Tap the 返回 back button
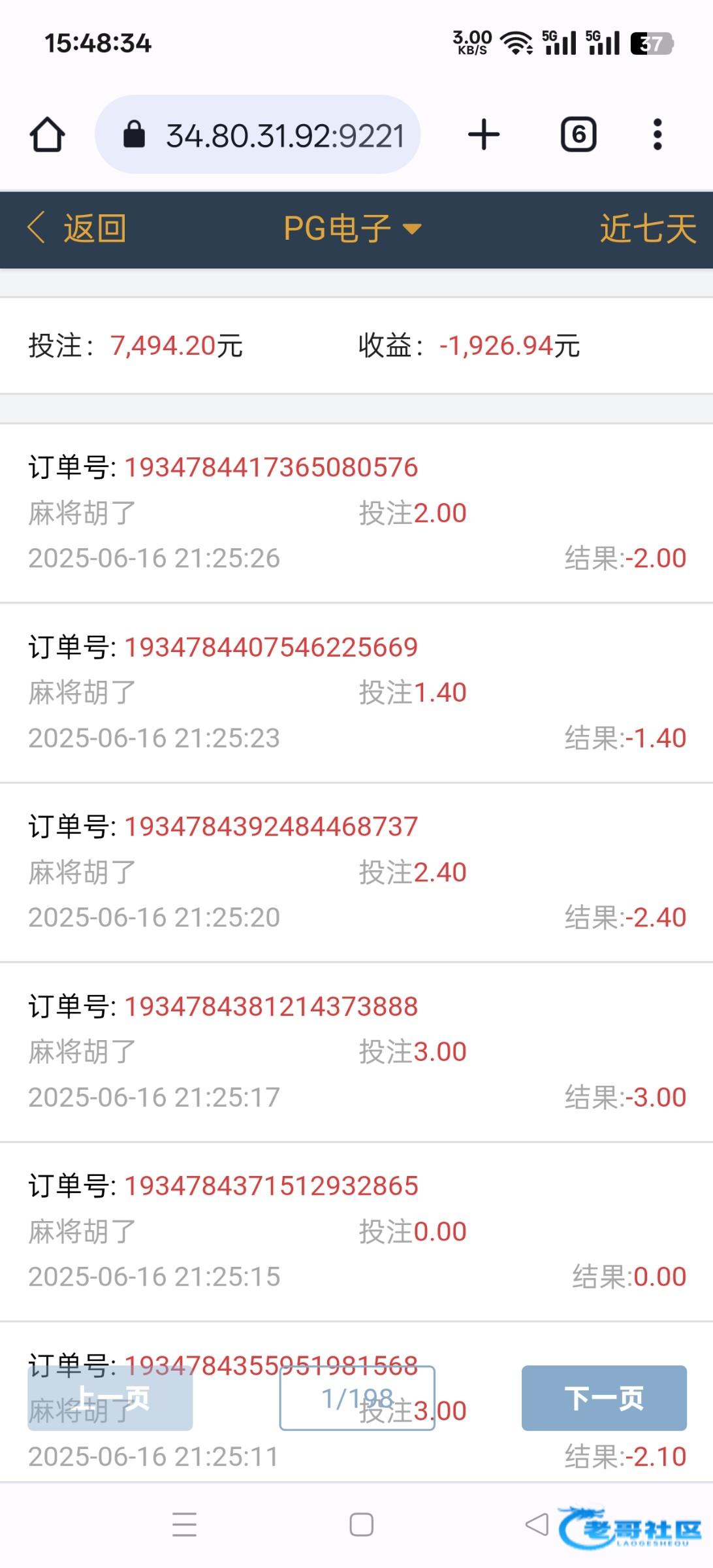Screen dimensions: 713x1568 76,229
